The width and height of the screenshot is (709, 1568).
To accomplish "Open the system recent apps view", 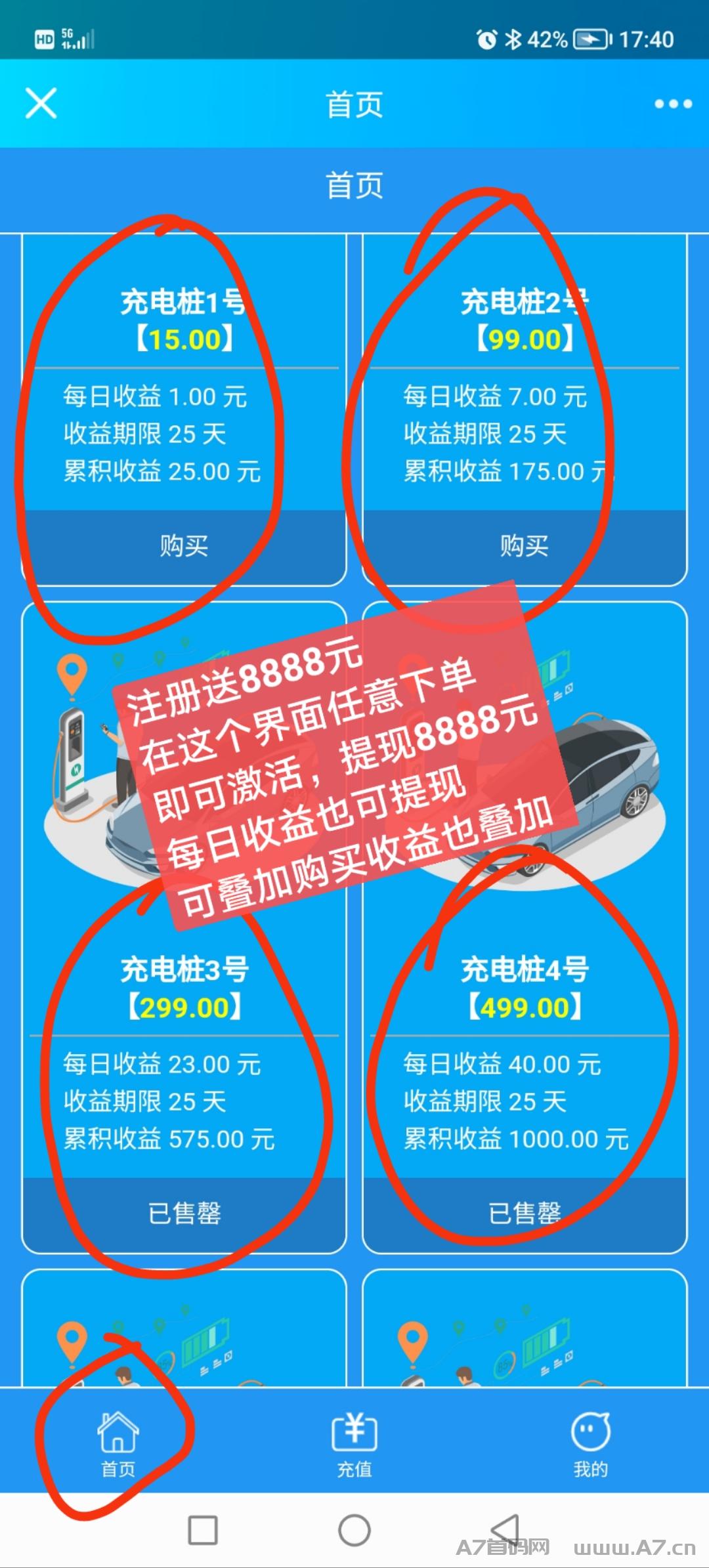I will [x=203, y=1530].
